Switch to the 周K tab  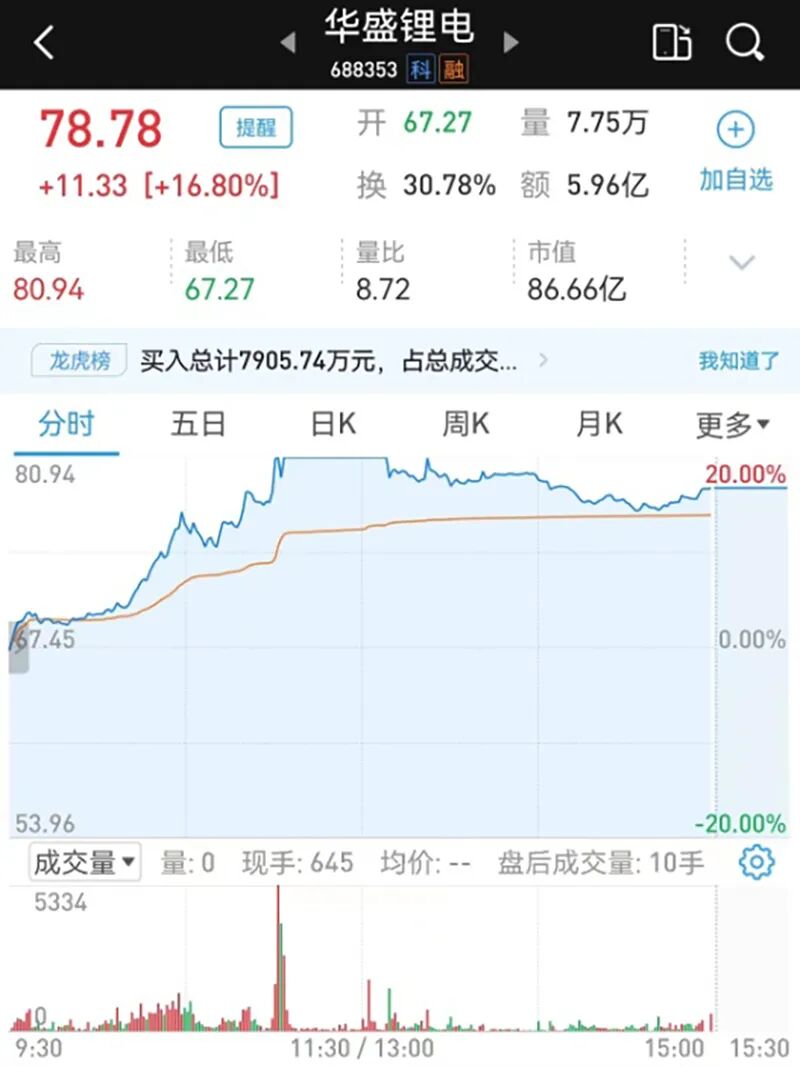pyautogui.click(x=466, y=425)
